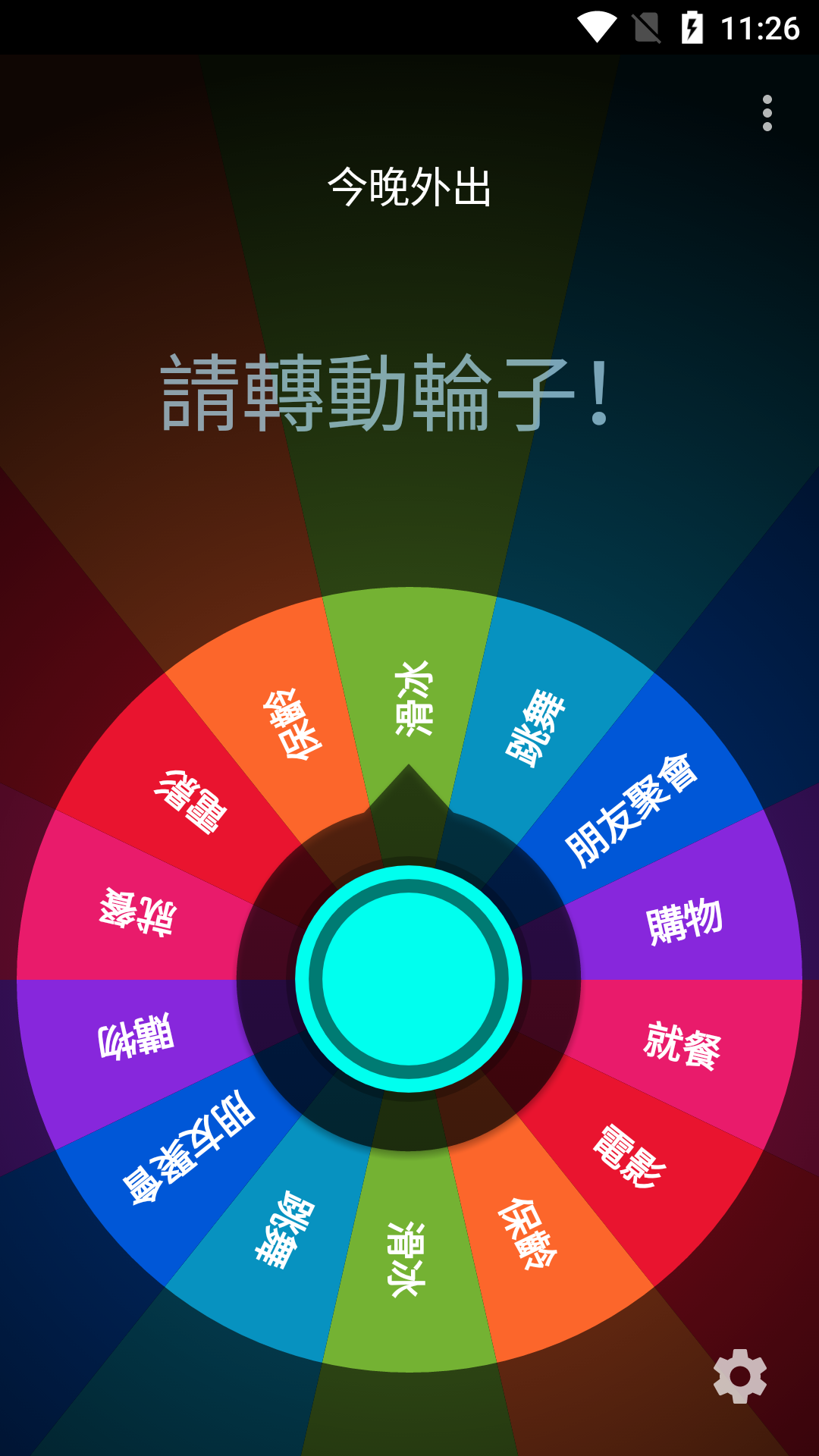
Task: Tap the cyan spin button in wheel center
Action: [x=409, y=979]
